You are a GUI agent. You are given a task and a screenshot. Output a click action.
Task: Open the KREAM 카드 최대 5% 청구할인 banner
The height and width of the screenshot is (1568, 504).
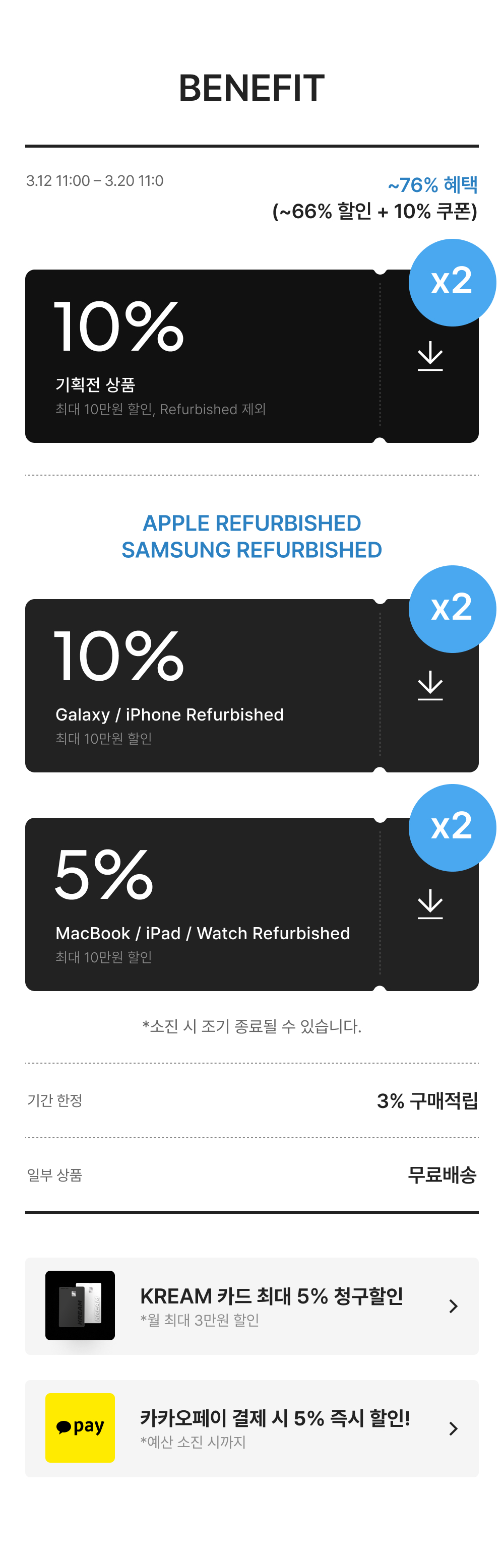(251, 1305)
